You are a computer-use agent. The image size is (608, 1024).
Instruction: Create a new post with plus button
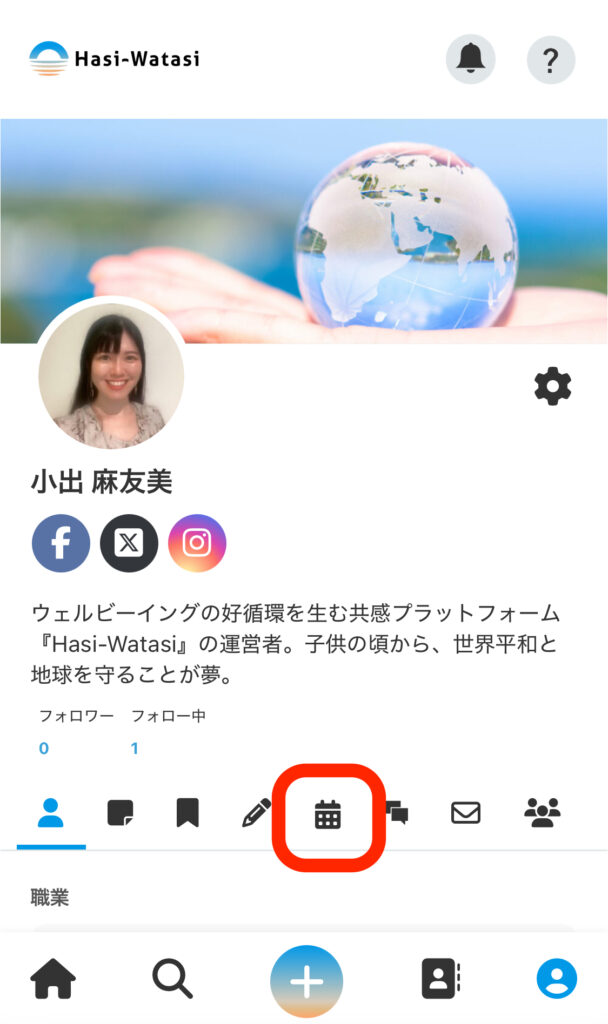tap(306, 981)
